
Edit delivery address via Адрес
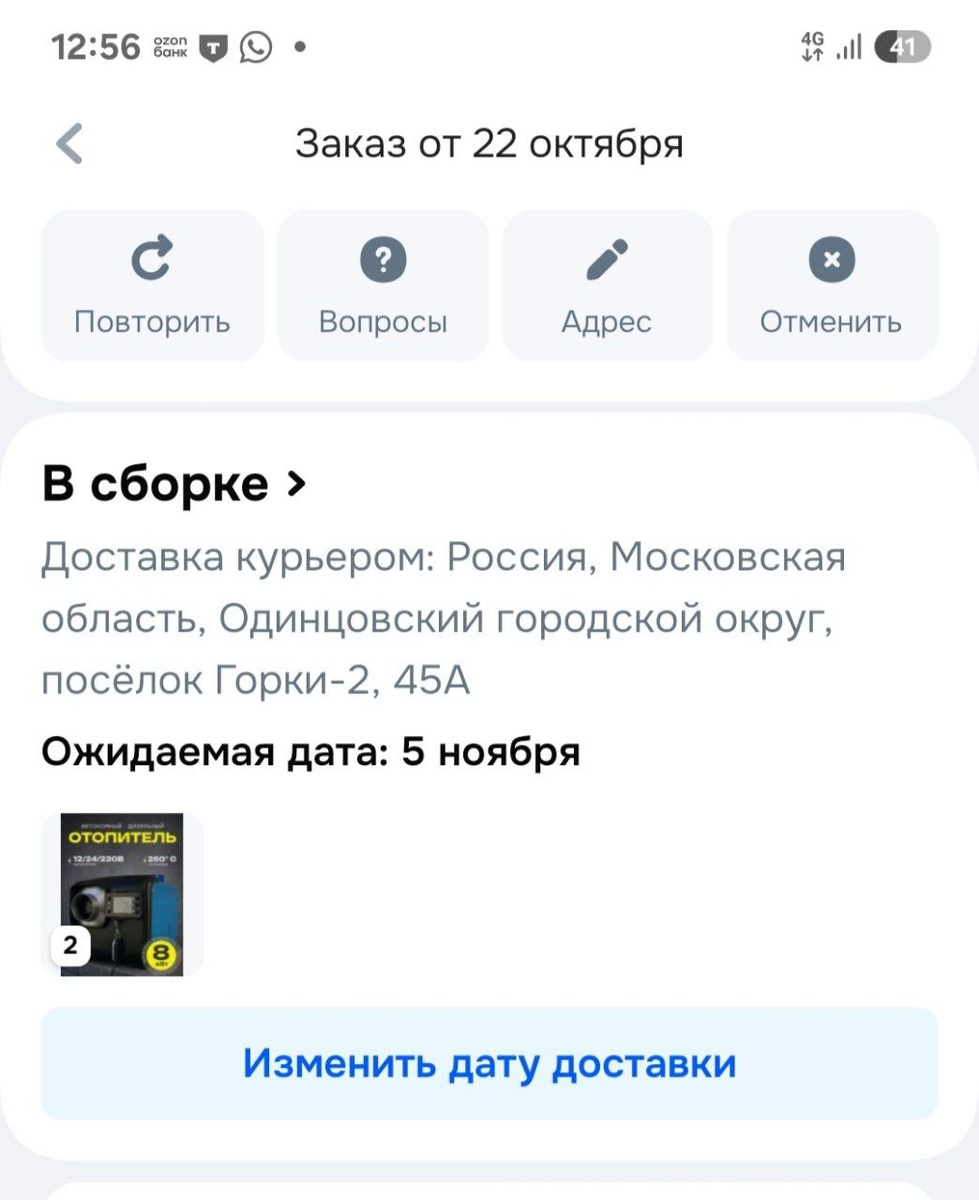(x=607, y=286)
